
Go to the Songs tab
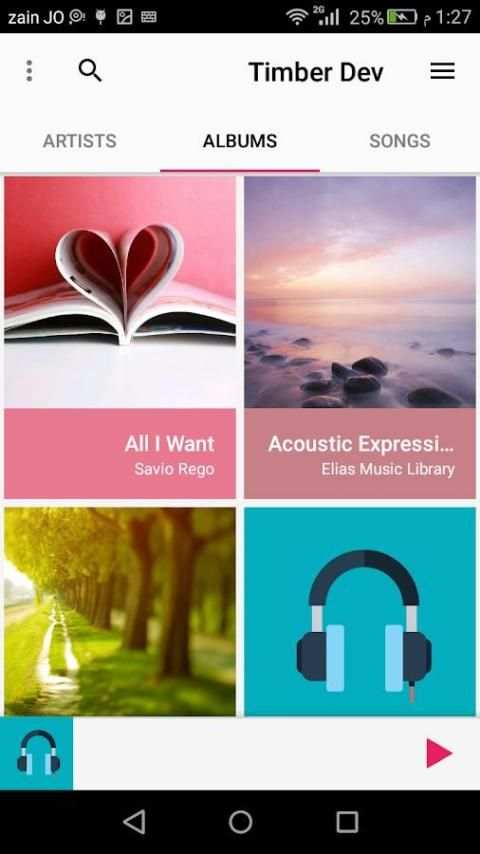[400, 141]
